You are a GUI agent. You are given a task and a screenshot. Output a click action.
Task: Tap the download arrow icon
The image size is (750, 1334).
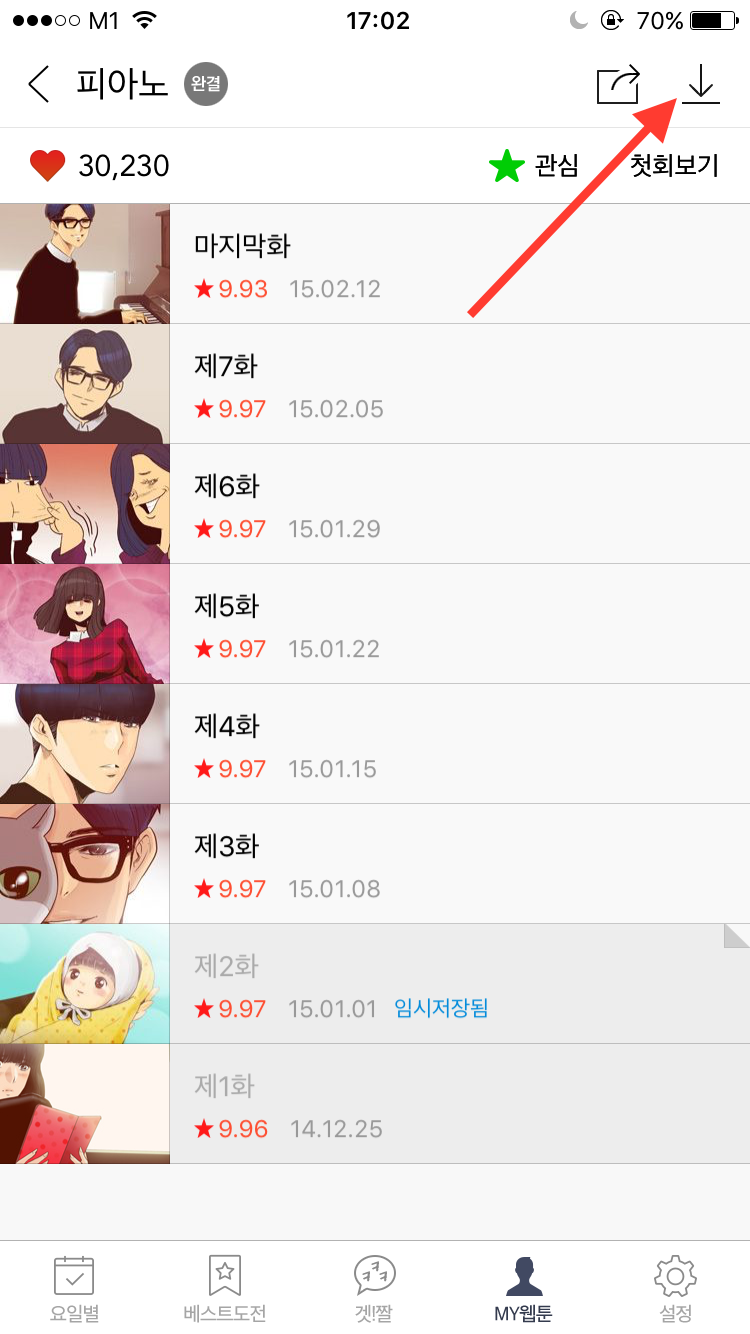pyautogui.click(x=701, y=84)
